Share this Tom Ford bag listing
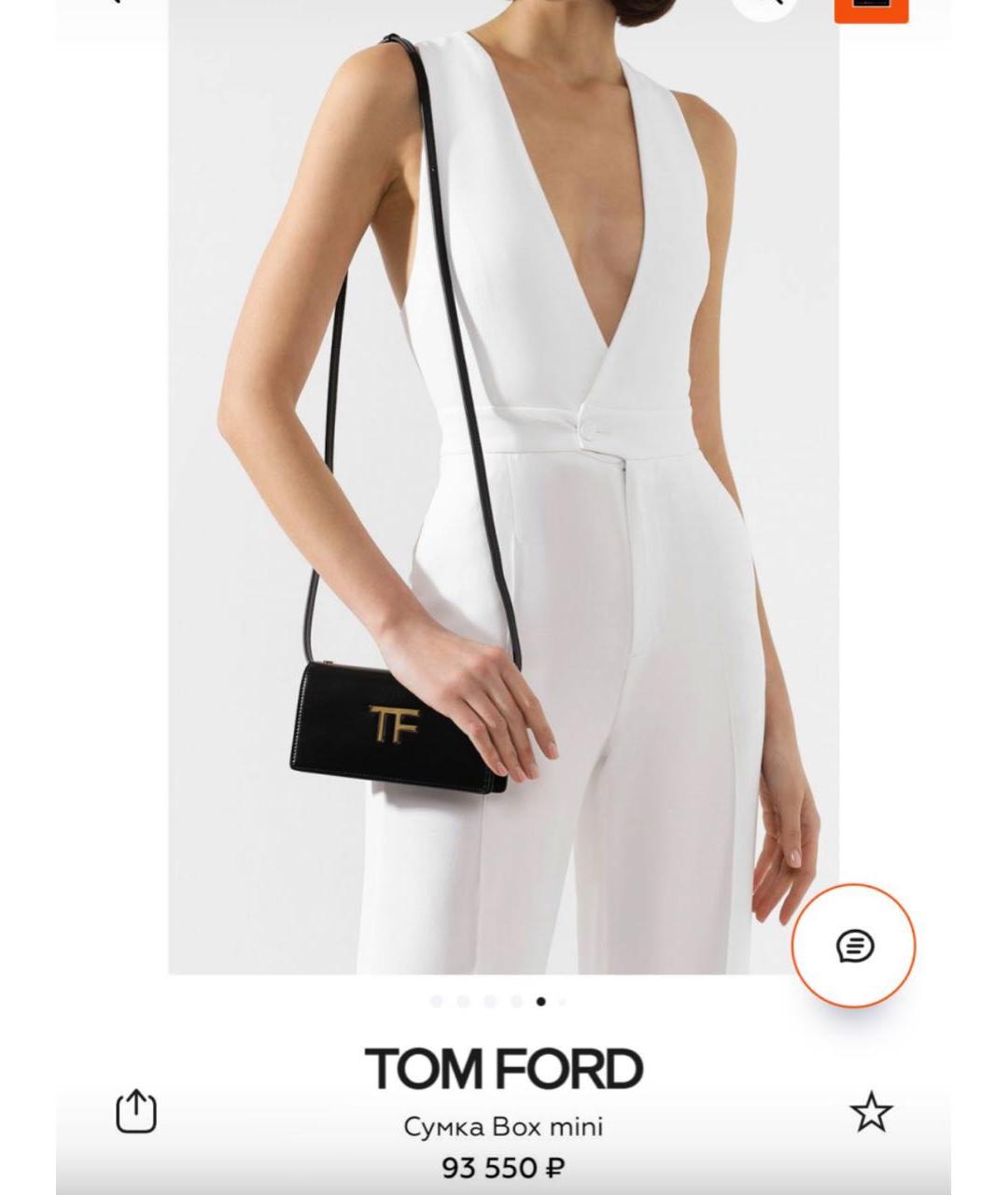The width and height of the screenshot is (1008, 1195). (135, 1111)
